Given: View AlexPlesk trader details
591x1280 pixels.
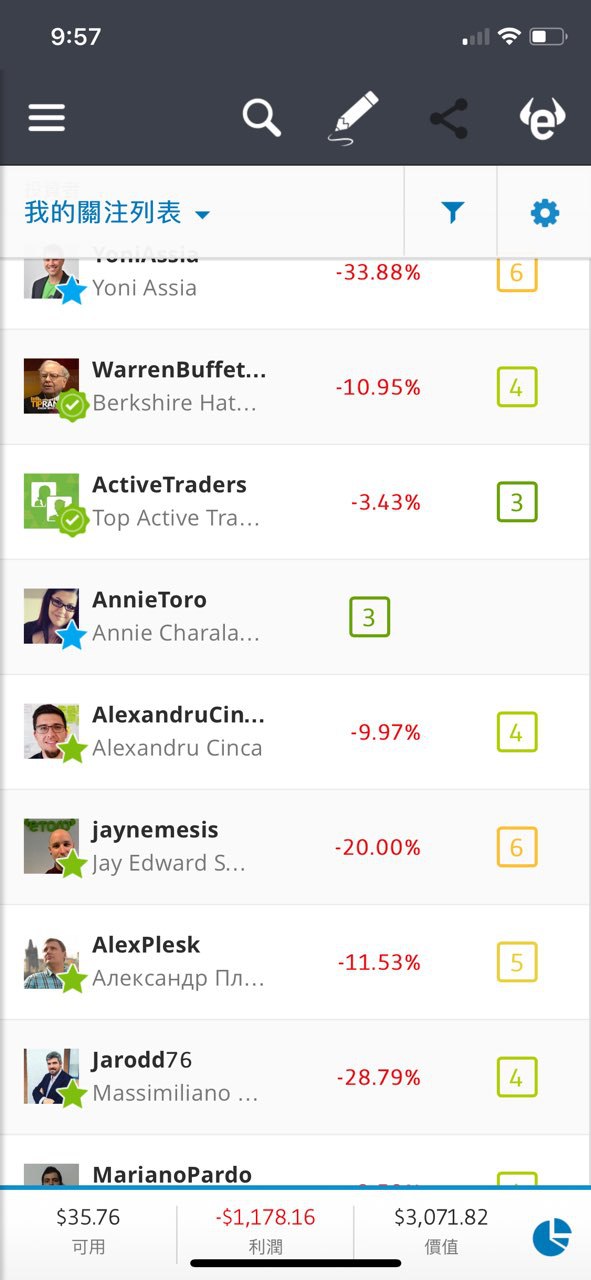Looking at the screenshot, I should pos(295,962).
